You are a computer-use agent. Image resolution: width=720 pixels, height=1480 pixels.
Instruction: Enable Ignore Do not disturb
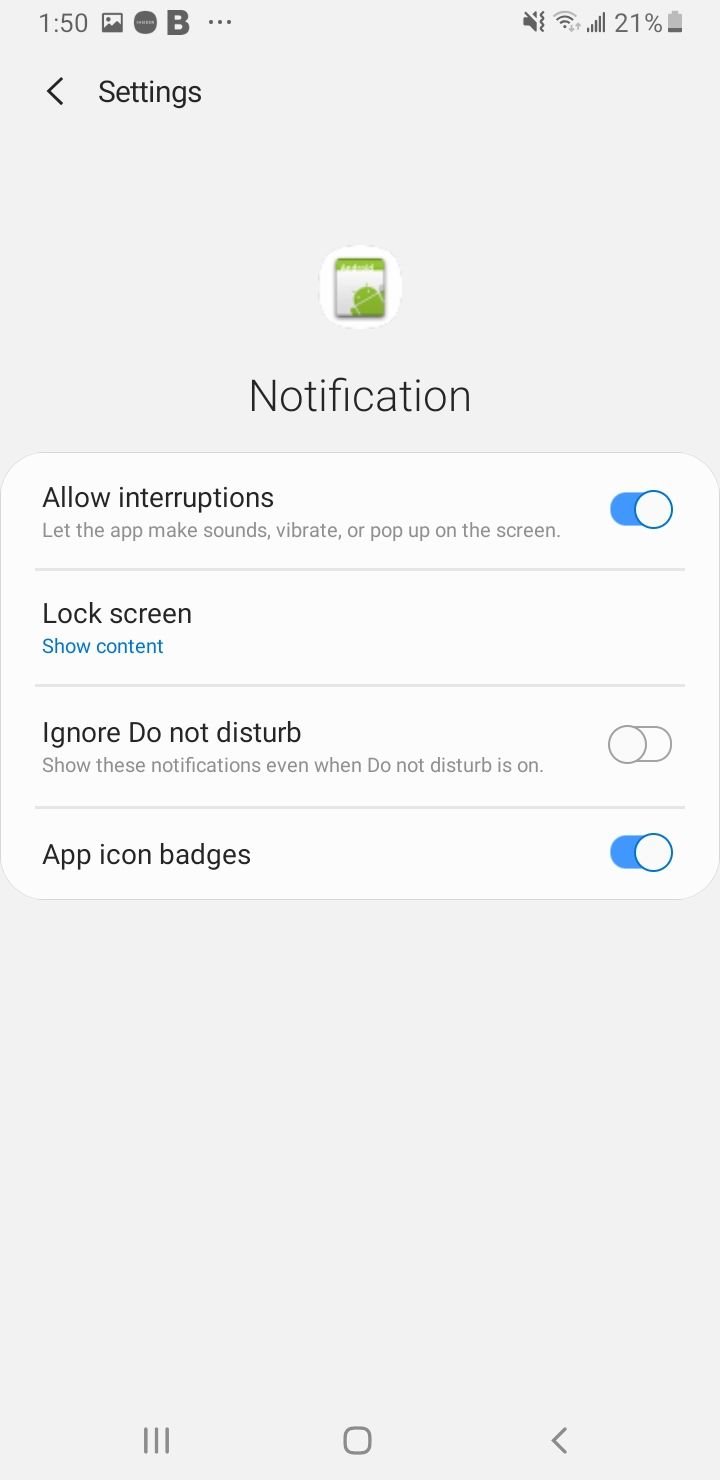pyautogui.click(x=640, y=745)
